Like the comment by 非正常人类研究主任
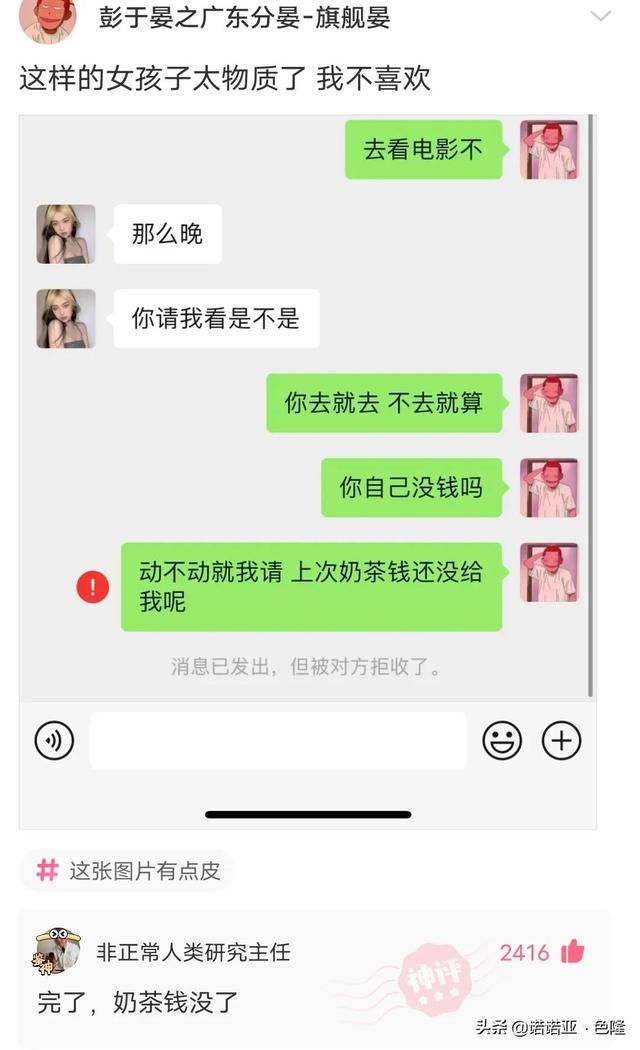This screenshot has height=1050, width=640. coord(573,952)
